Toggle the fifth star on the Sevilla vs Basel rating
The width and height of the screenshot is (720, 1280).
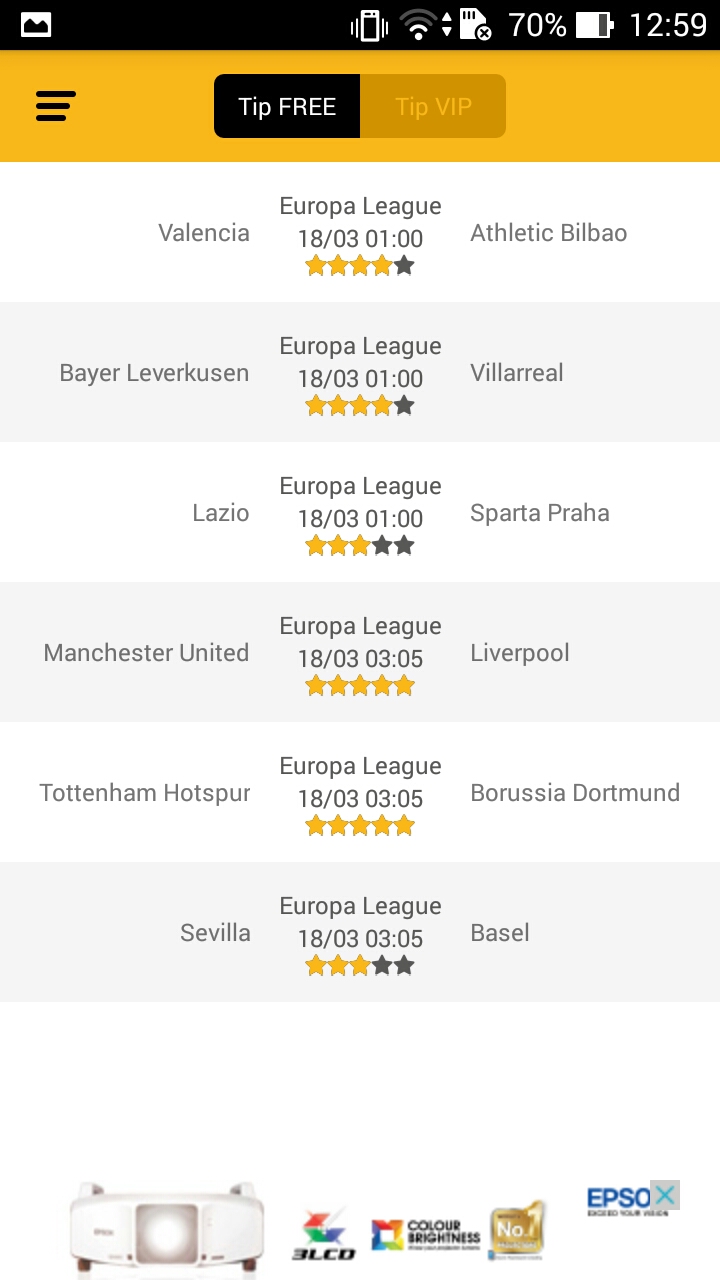(x=404, y=965)
